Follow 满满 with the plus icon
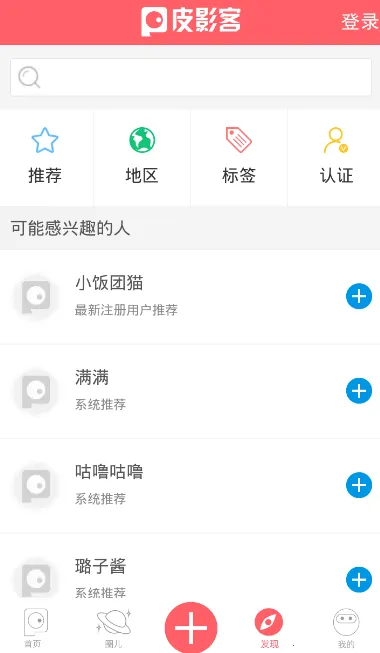This screenshot has width=380, height=653. (x=359, y=391)
